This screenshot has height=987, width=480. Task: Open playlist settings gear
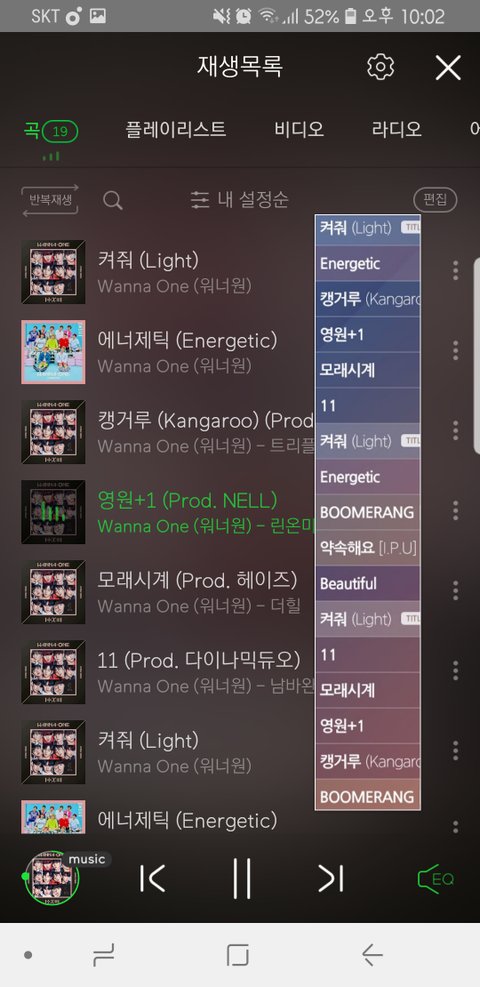tap(380, 67)
